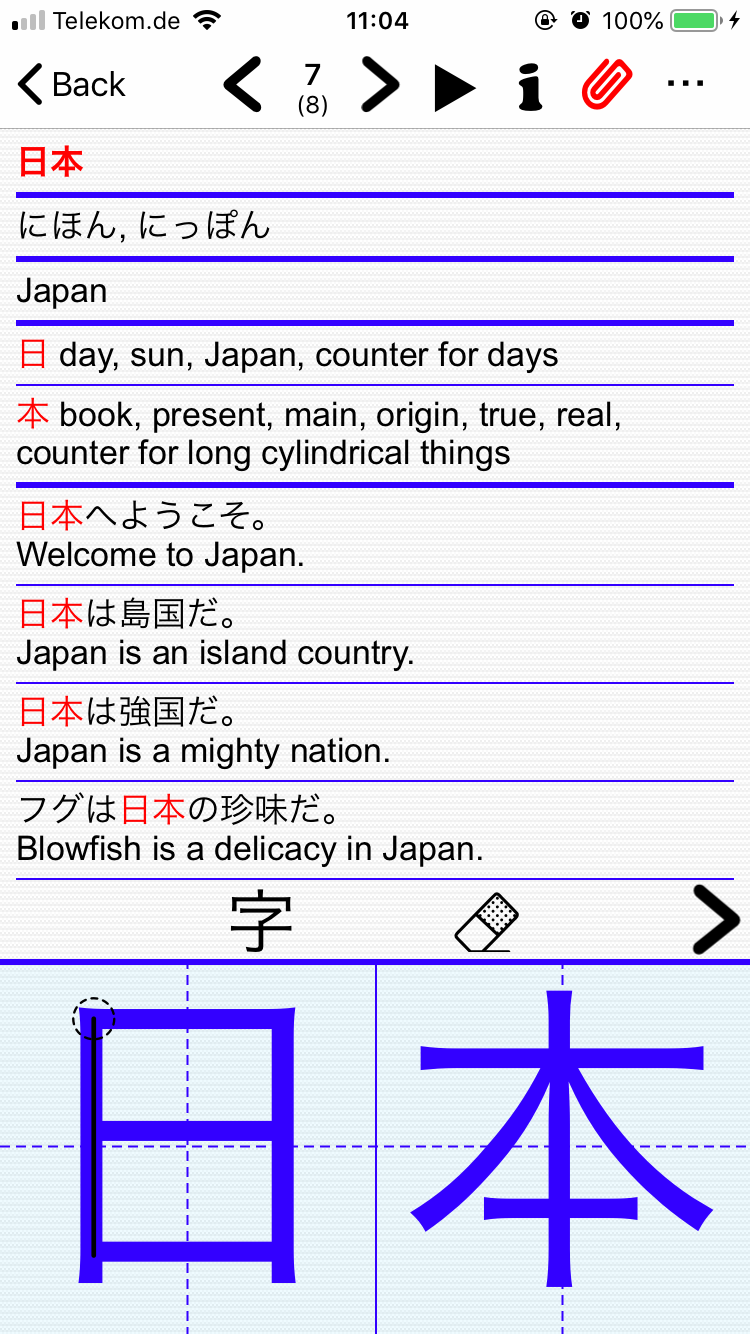Play the word audio
The image size is (750, 1334).
pyautogui.click(x=455, y=87)
